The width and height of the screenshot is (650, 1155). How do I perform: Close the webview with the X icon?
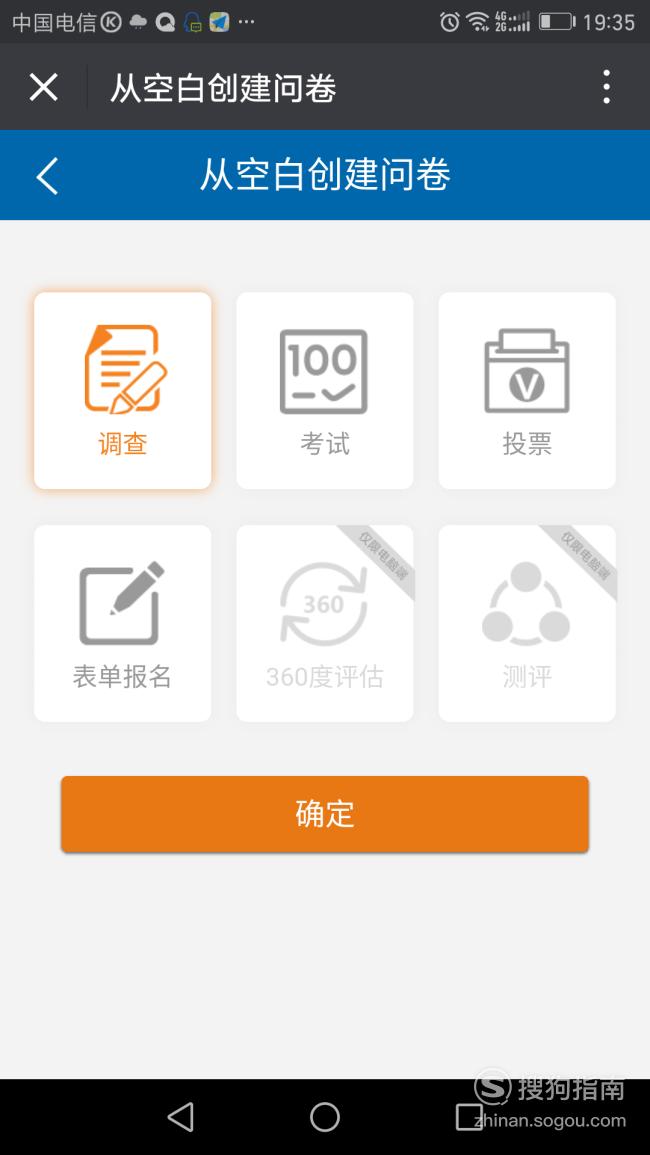click(x=43, y=87)
